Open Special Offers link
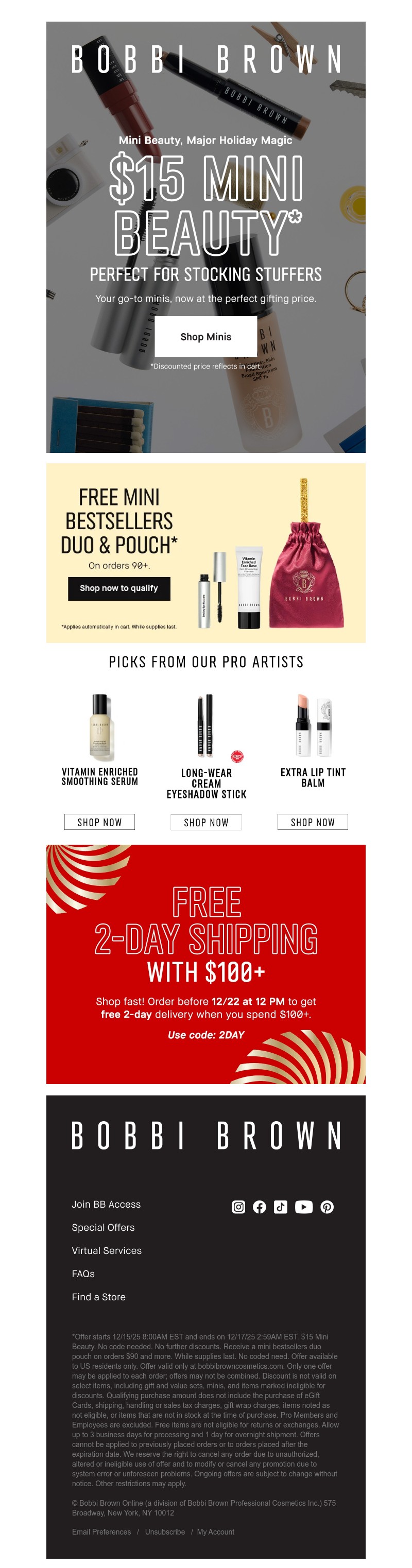Image resolution: width=412 pixels, height=1568 pixels. [x=103, y=1227]
